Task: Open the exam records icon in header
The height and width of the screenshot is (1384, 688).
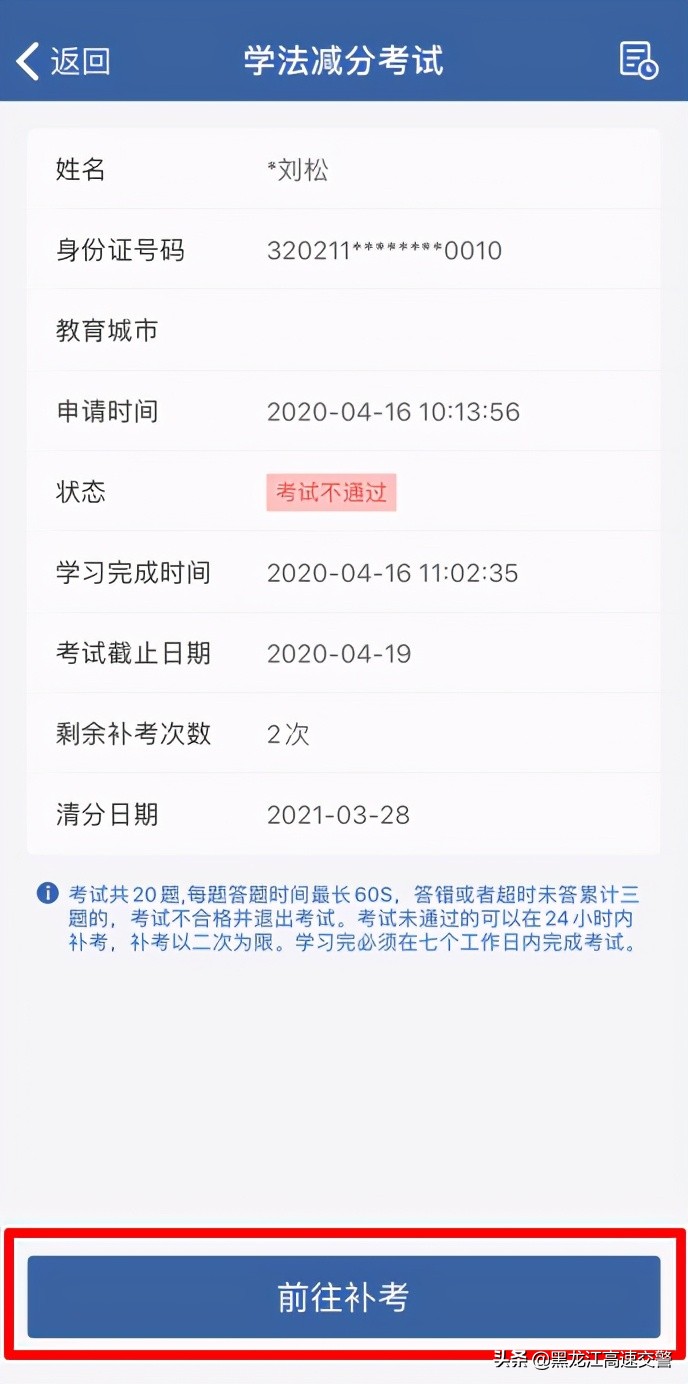Action: coord(639,60)
